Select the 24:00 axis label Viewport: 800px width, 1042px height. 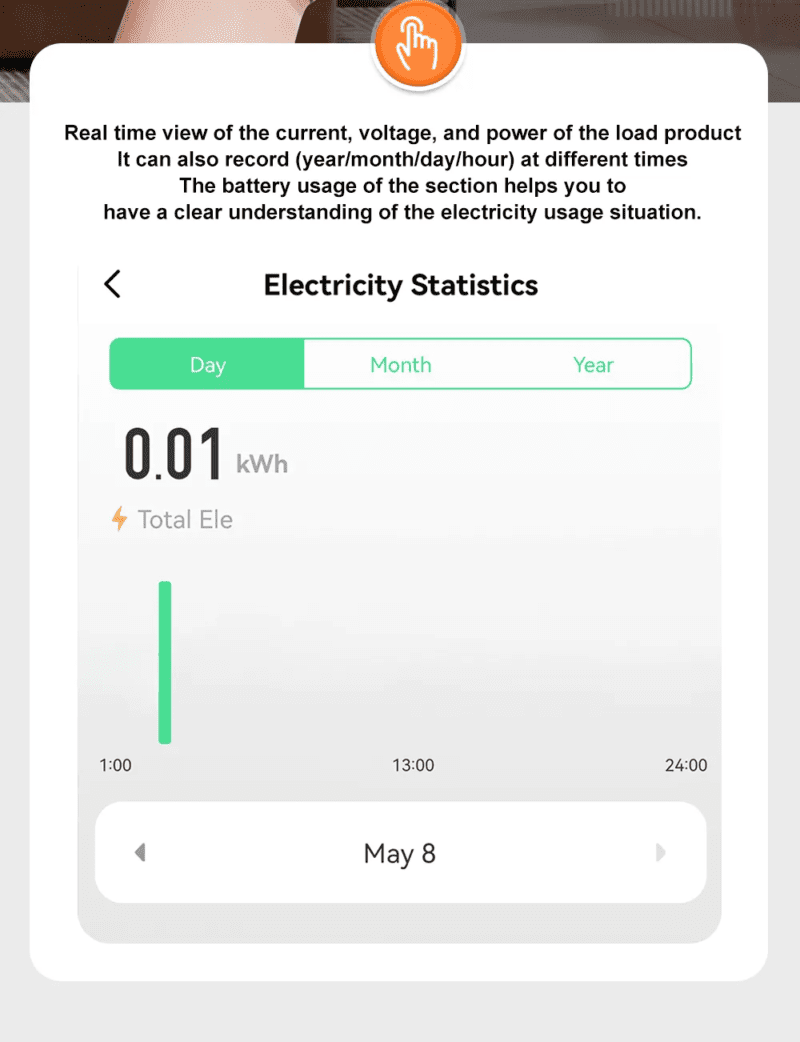[685, 765]
